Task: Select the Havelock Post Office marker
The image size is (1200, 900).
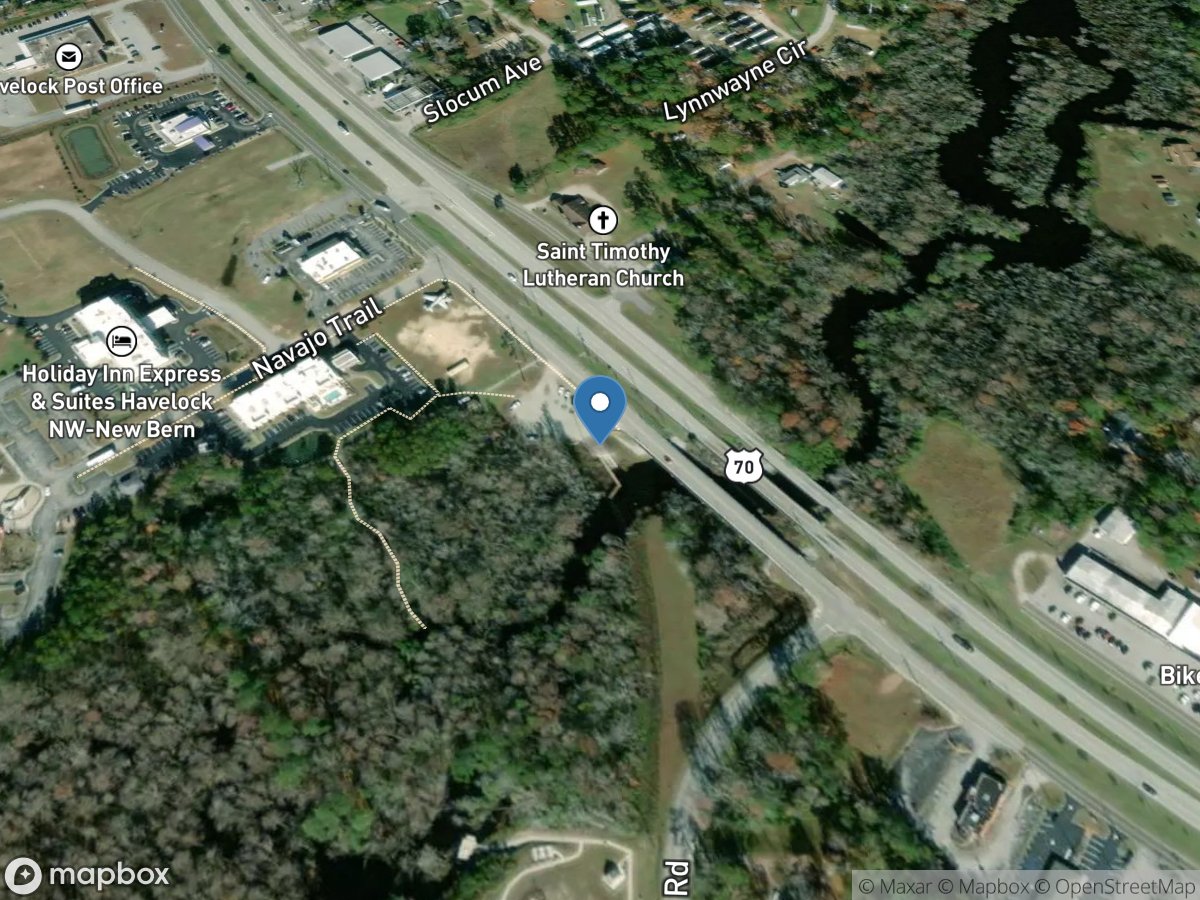Action: click(69, 56)
